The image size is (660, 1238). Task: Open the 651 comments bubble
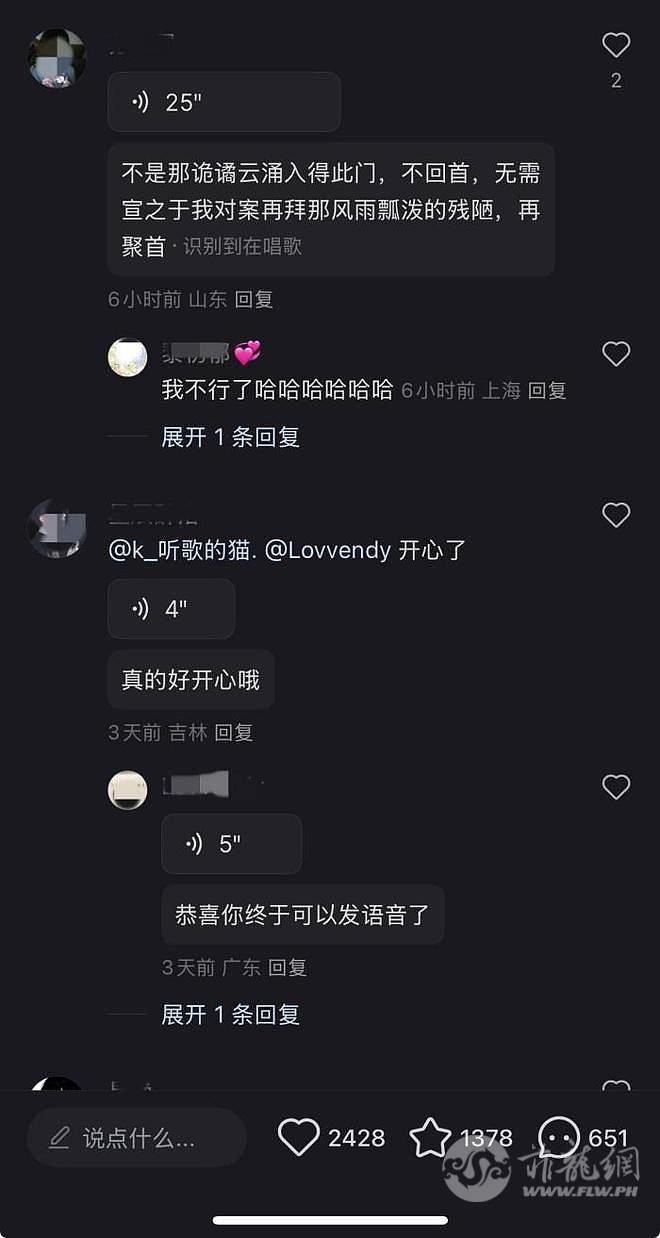pyautogui.click(x=559, y=1137)
